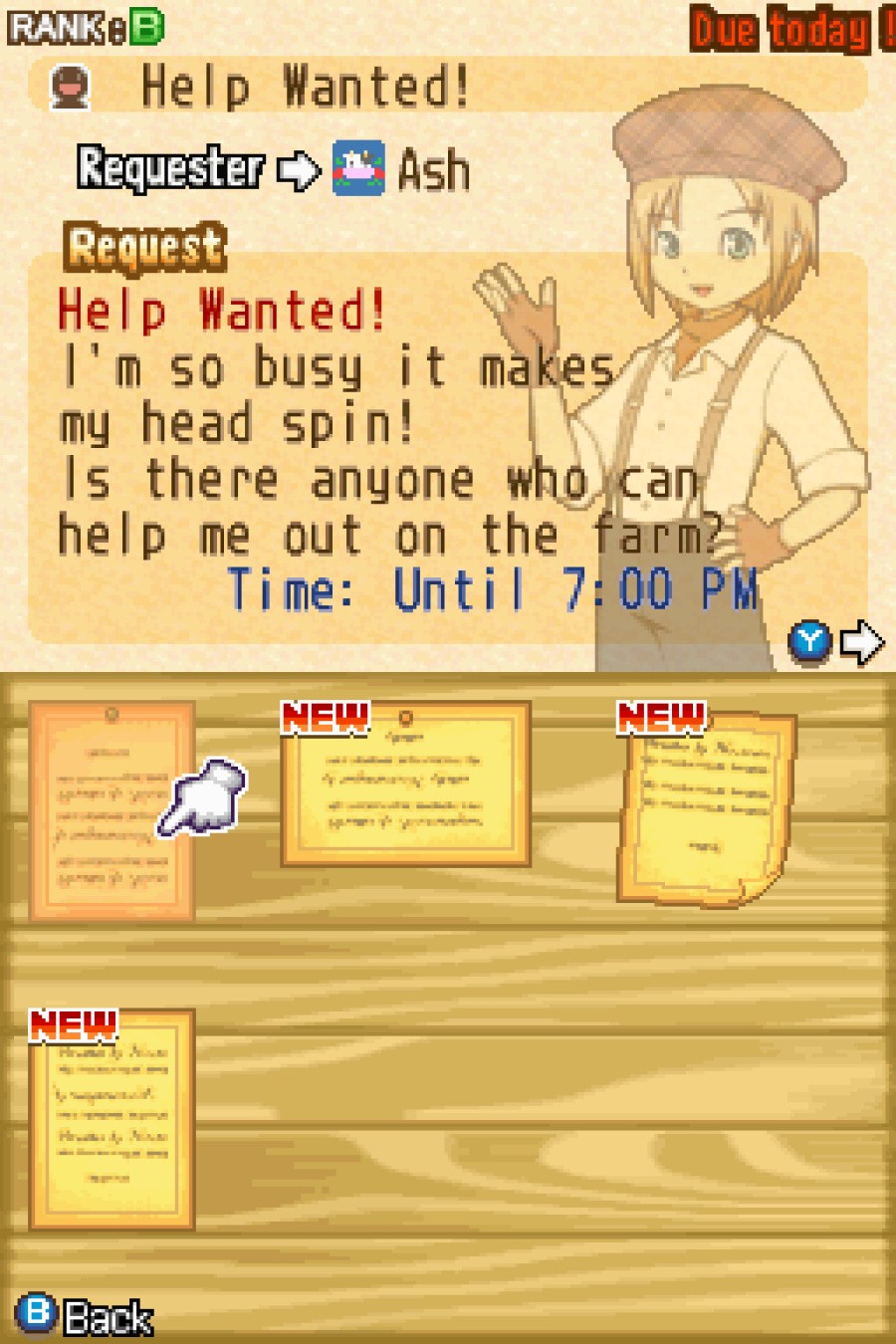Click the Requester label banner
The height and width of the screenshot is (1344, 896).
[171, 169]
